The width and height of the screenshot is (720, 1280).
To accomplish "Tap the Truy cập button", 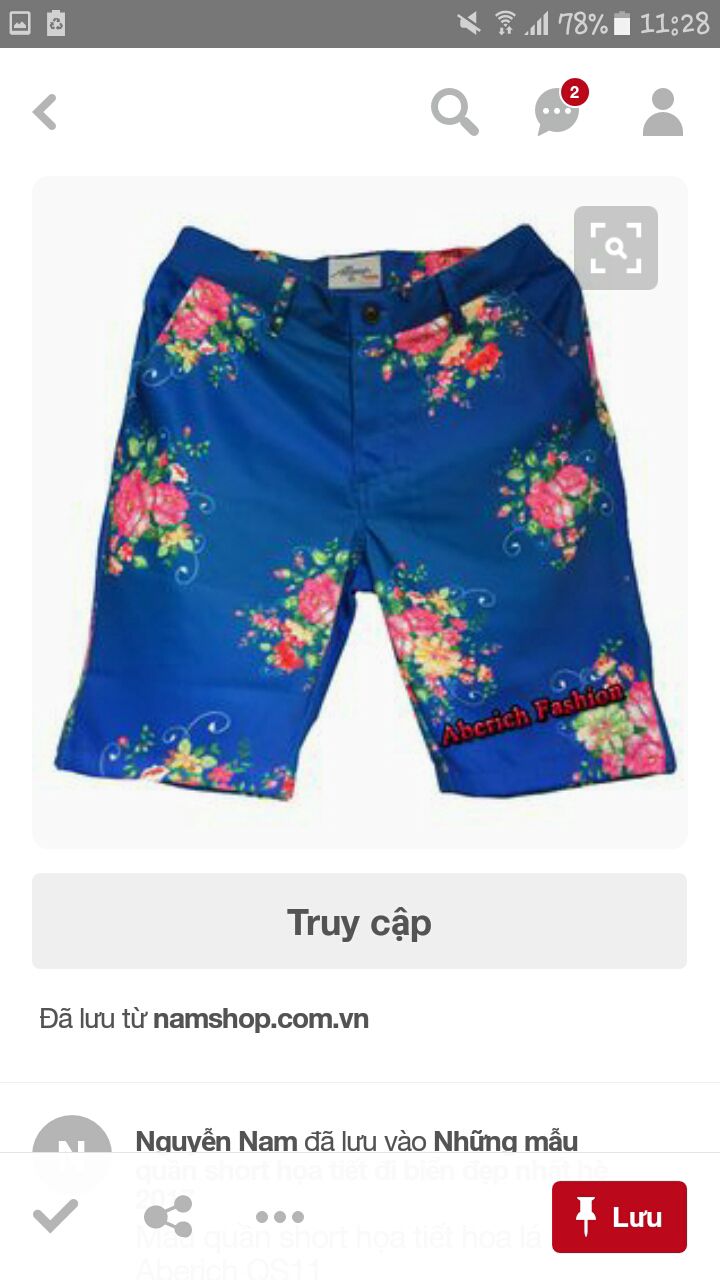I will click(359, 921).
